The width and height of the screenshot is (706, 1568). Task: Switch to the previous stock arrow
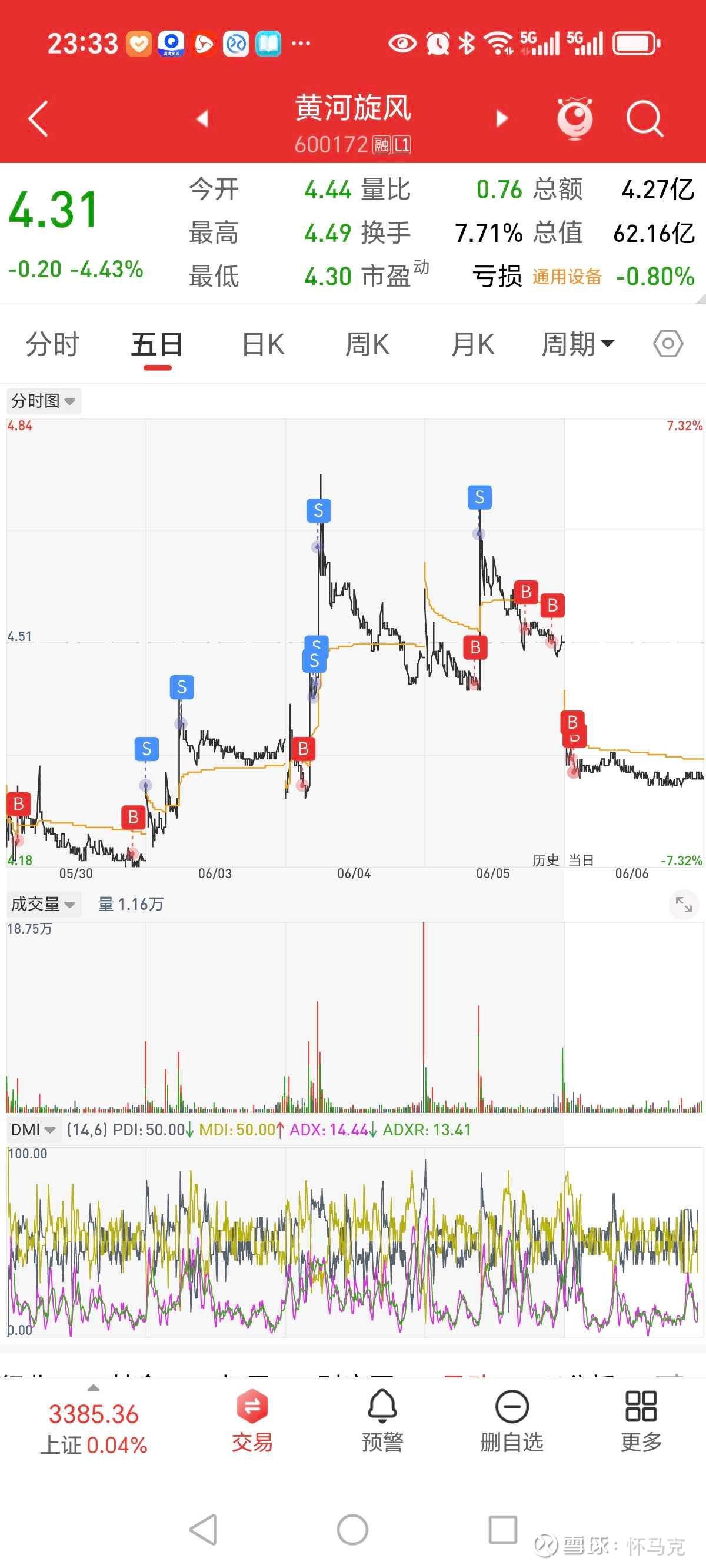202,118
